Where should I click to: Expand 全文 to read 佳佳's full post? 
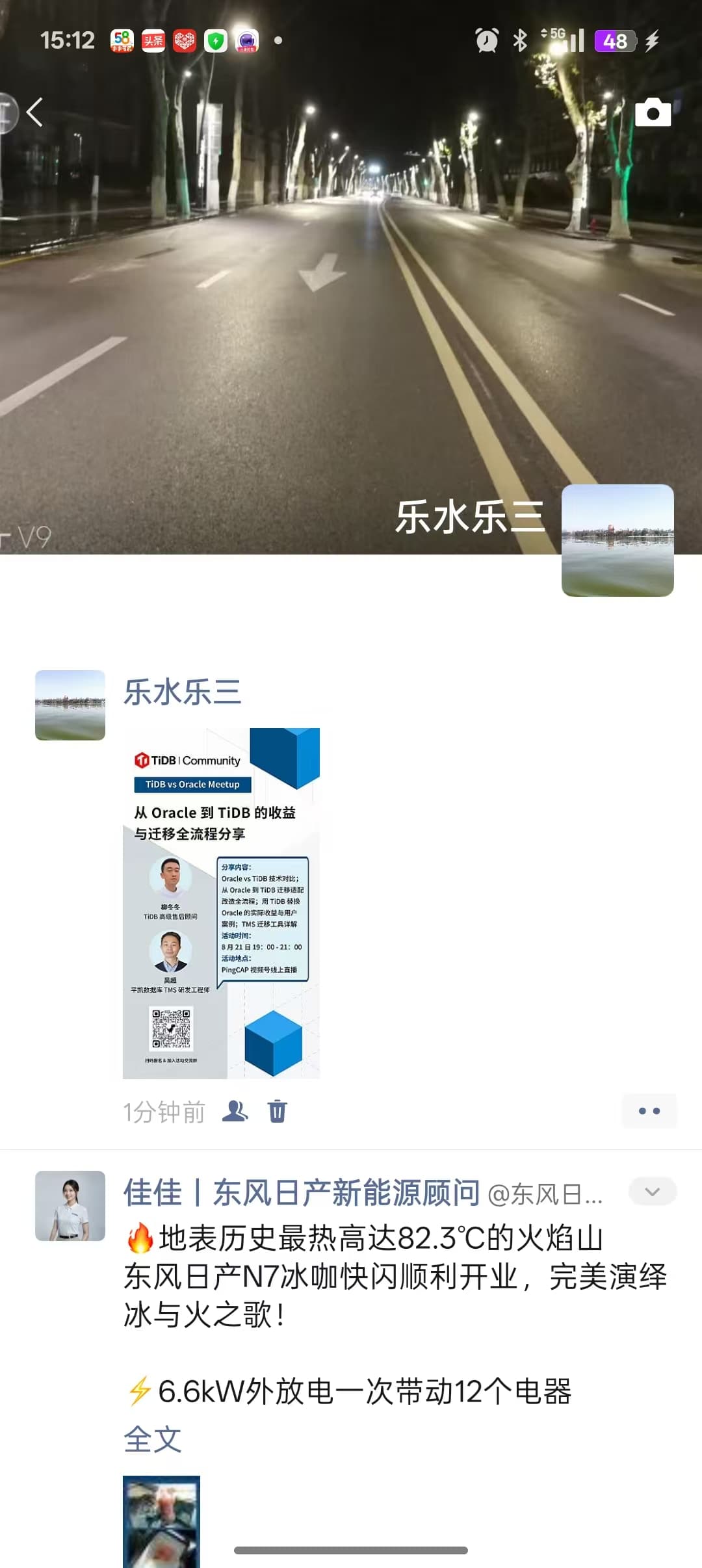click(x=153, y=1439)
